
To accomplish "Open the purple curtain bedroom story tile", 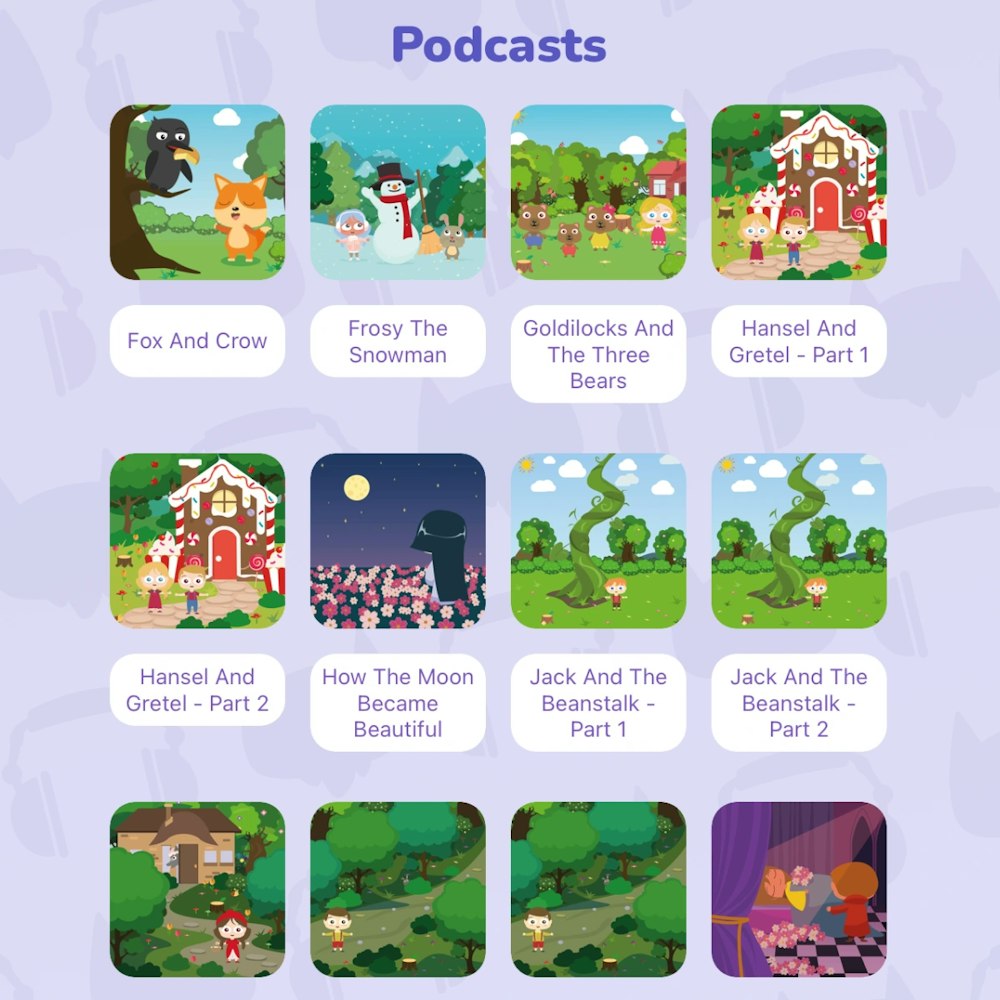I will (x=799, y=889).
